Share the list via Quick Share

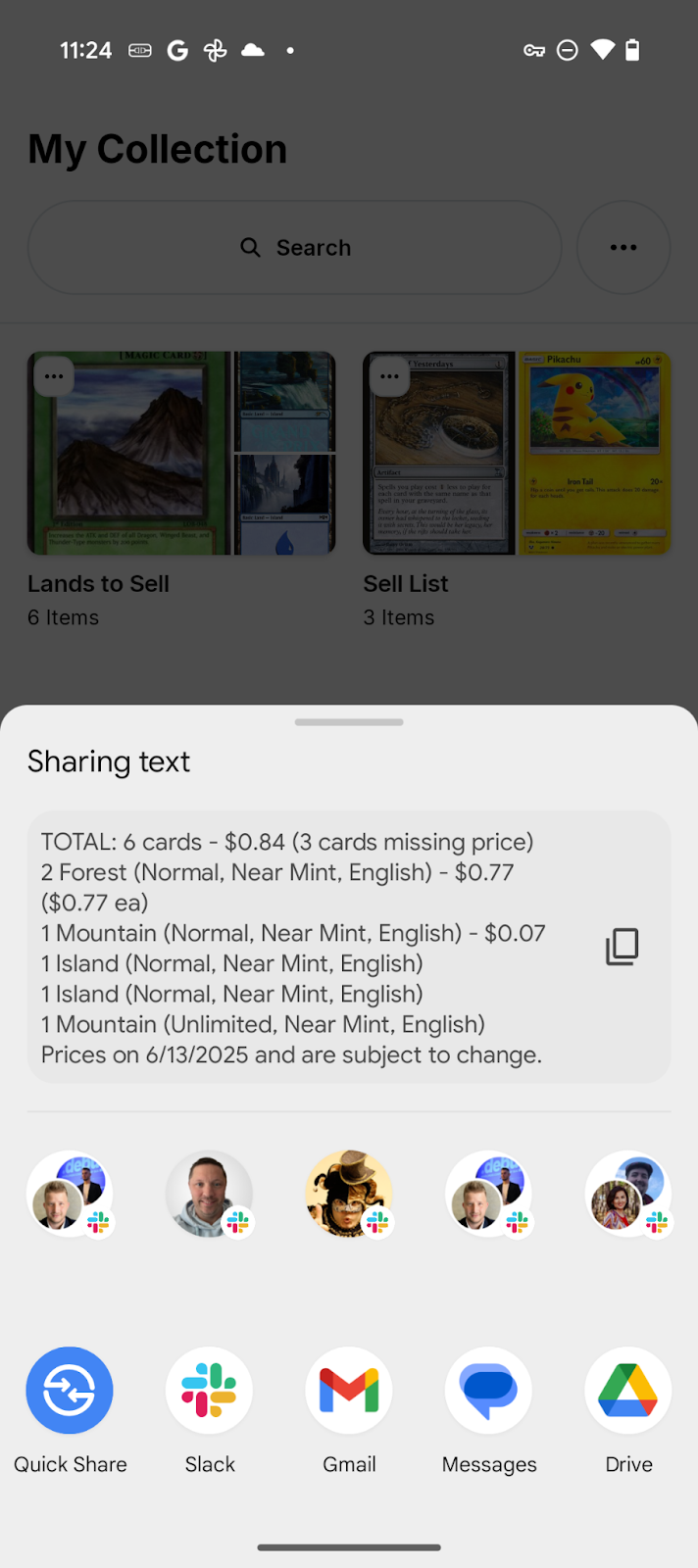pyautogui.click(x=70, y=1392)
